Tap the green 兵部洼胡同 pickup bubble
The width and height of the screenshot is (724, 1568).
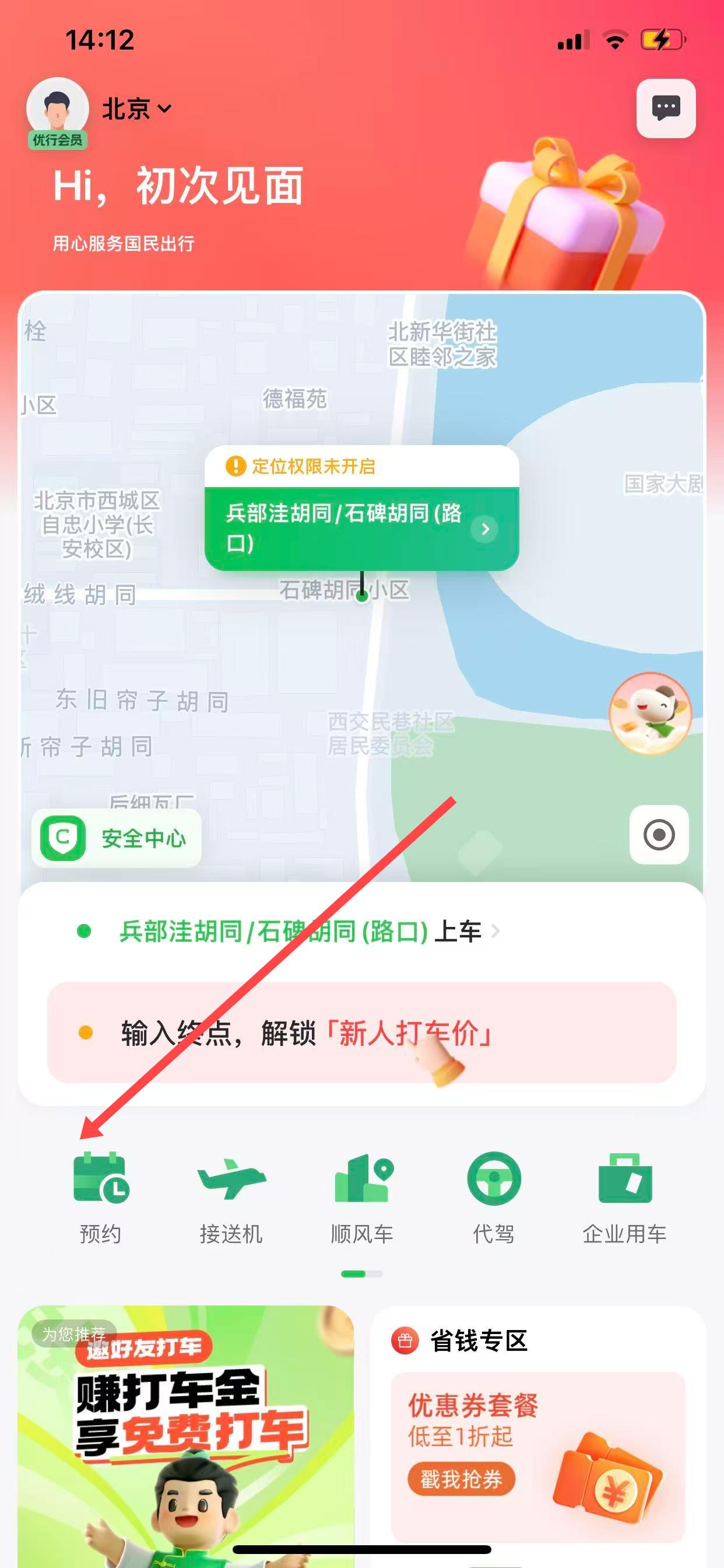361,528
